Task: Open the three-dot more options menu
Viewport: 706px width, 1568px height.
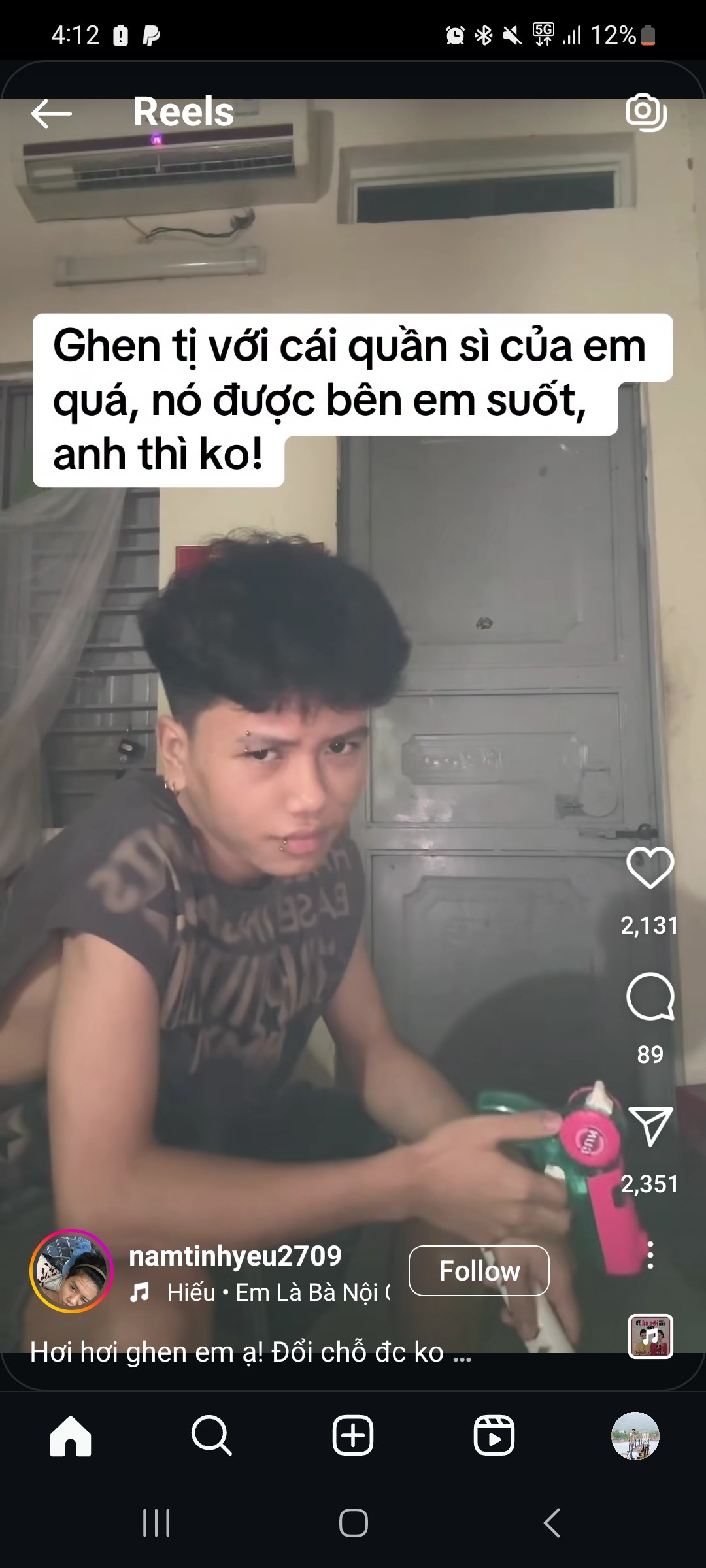Action: tap(650, 1255)
